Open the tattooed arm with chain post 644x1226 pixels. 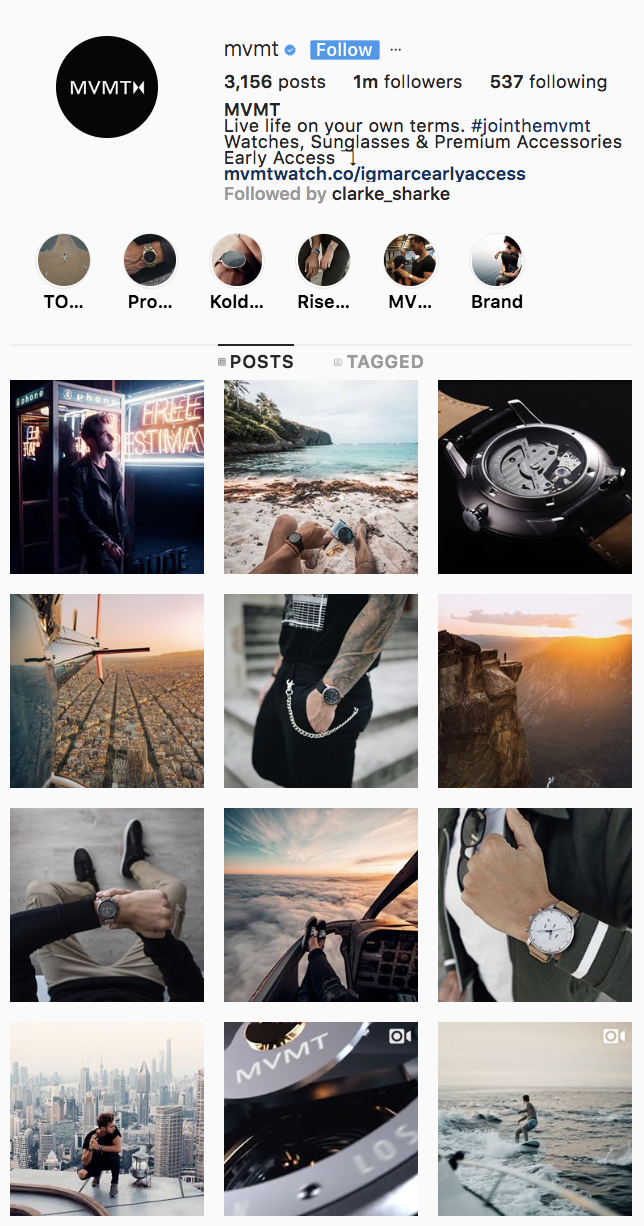coord(321,691)
